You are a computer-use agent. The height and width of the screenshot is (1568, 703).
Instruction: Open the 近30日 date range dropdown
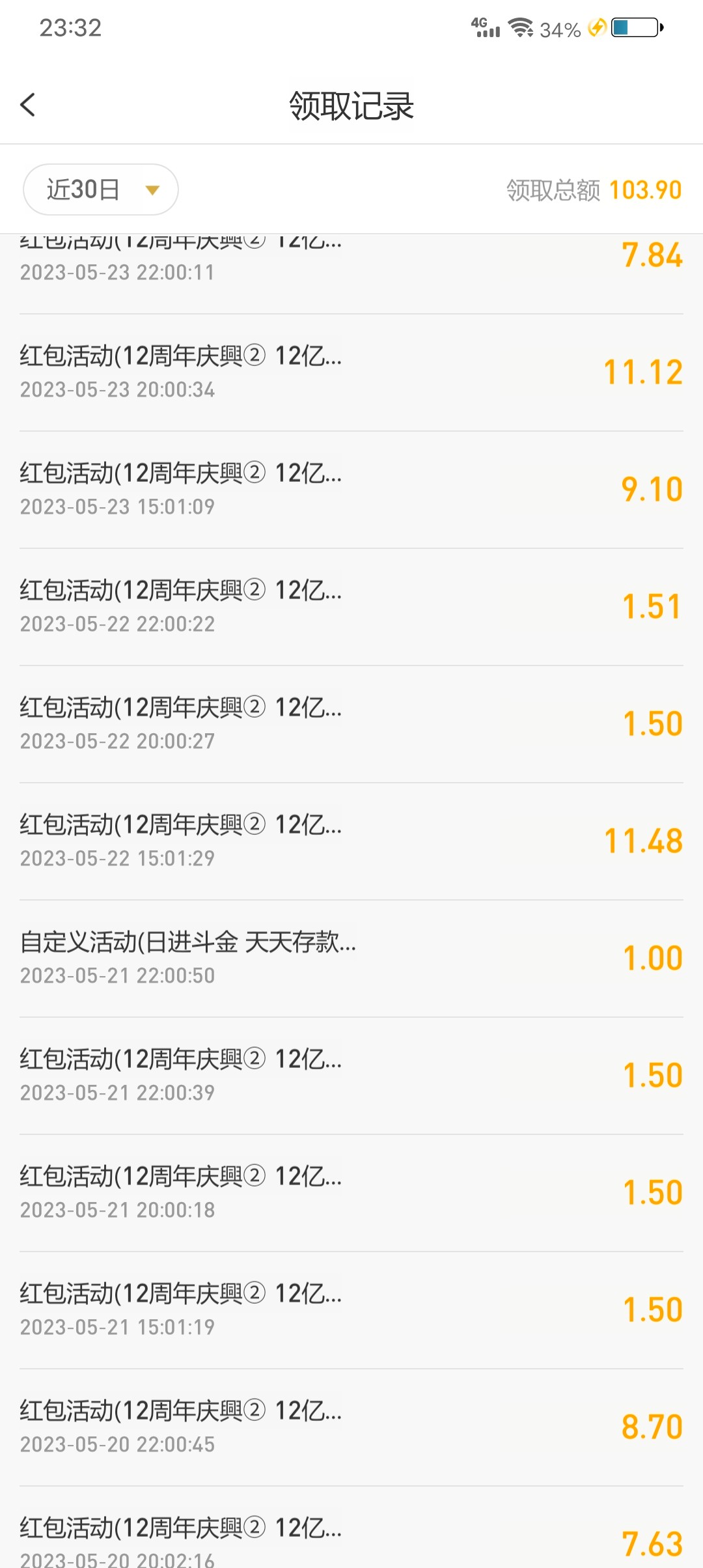click(101, 189)
